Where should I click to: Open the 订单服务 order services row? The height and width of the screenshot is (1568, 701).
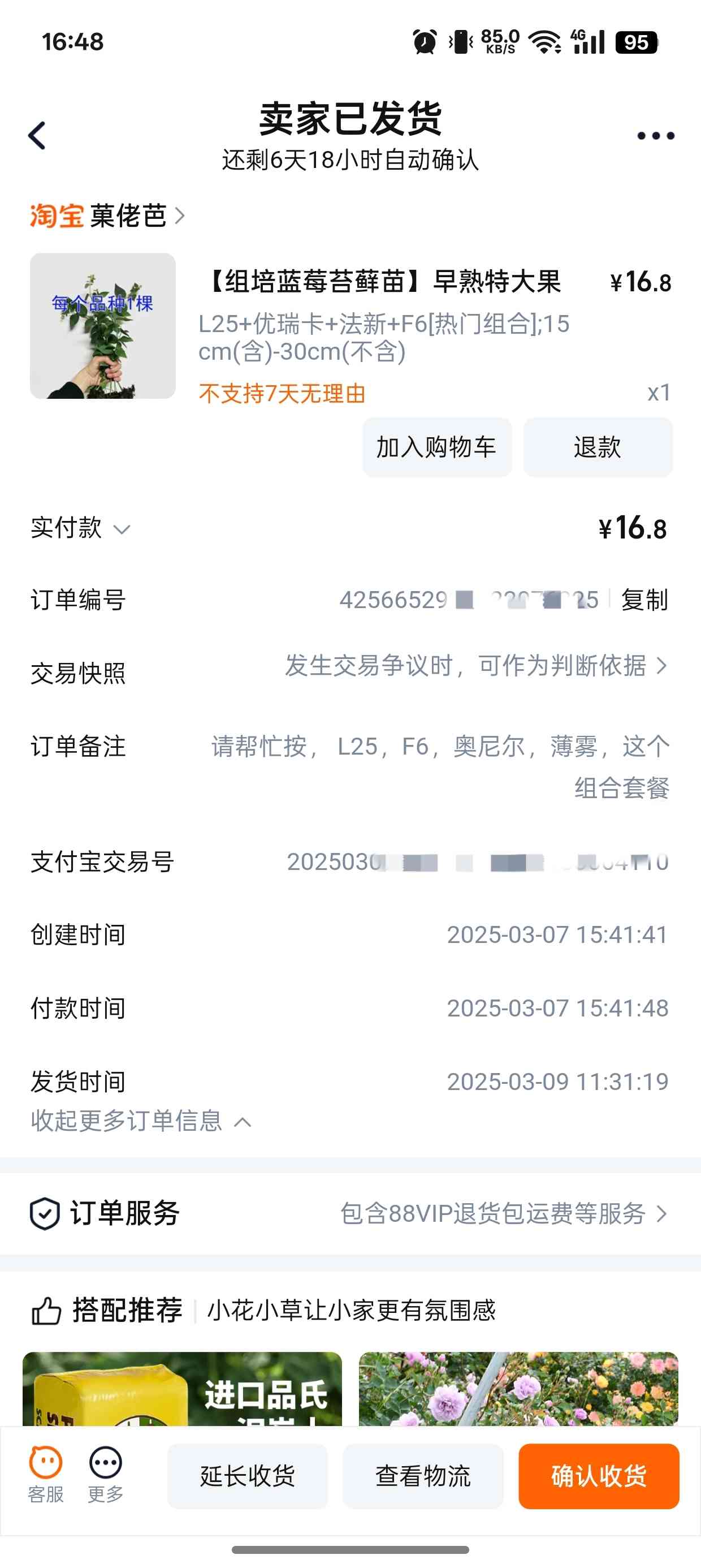[350, 1213]
